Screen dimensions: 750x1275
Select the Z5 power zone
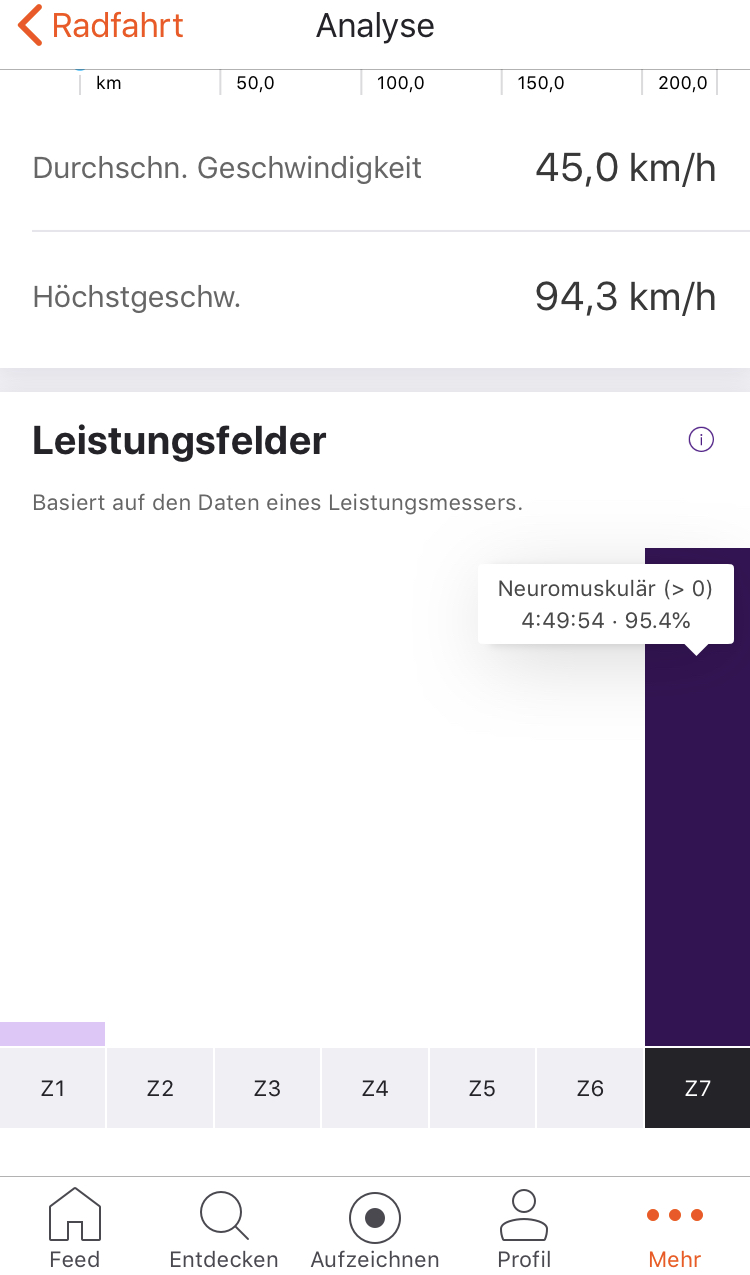click(482, 1088)
